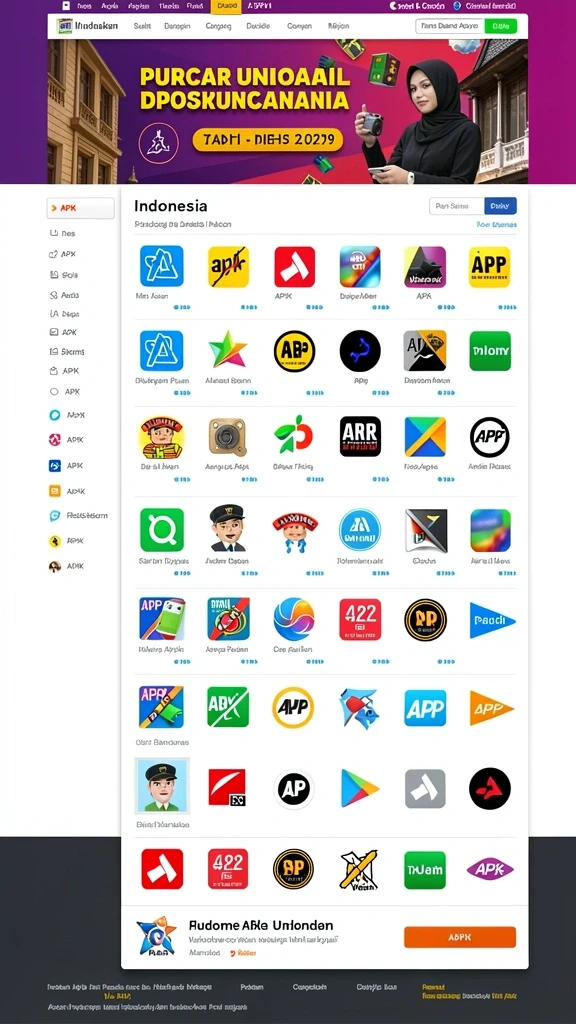
Task: Open the black ARR app tile
Action: pos(360,436)
